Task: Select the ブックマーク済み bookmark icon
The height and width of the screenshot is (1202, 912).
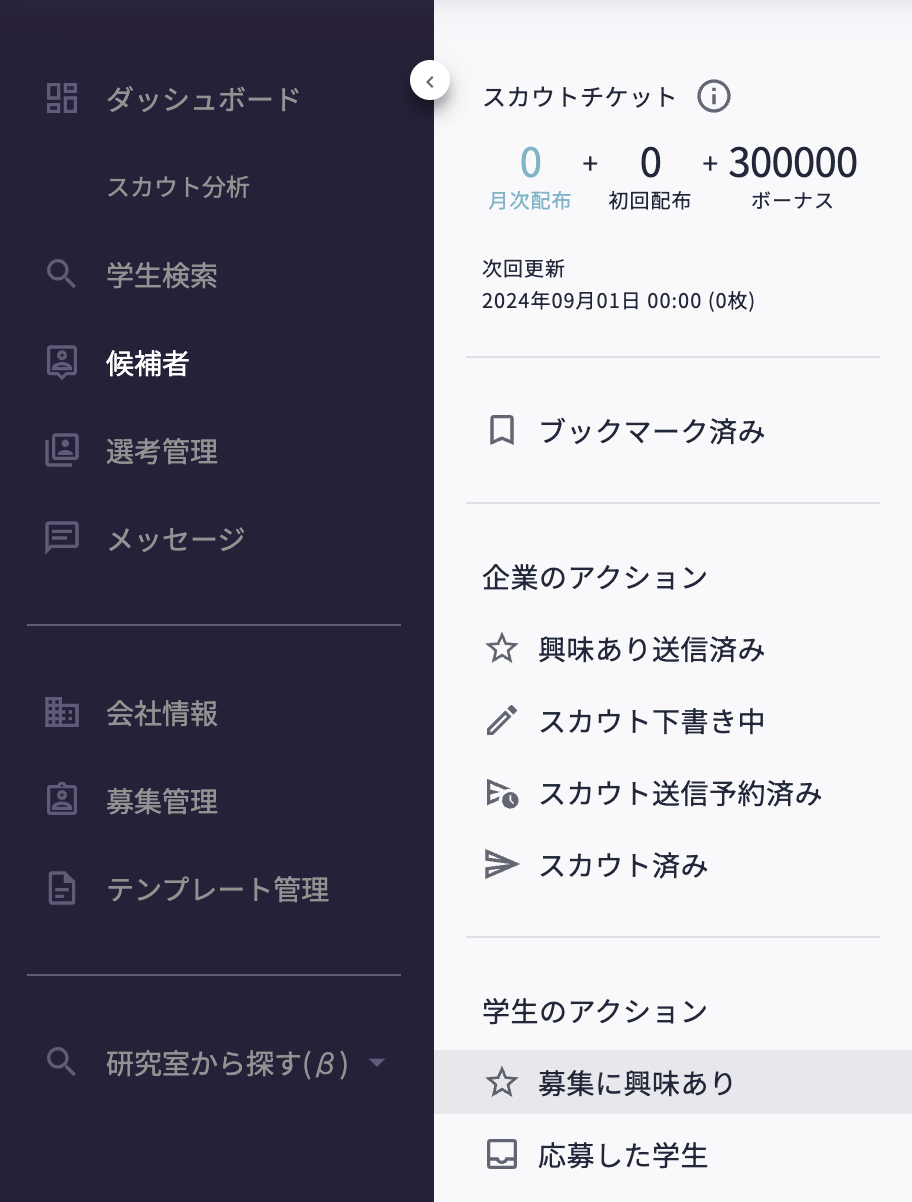Action: [503, 431]
